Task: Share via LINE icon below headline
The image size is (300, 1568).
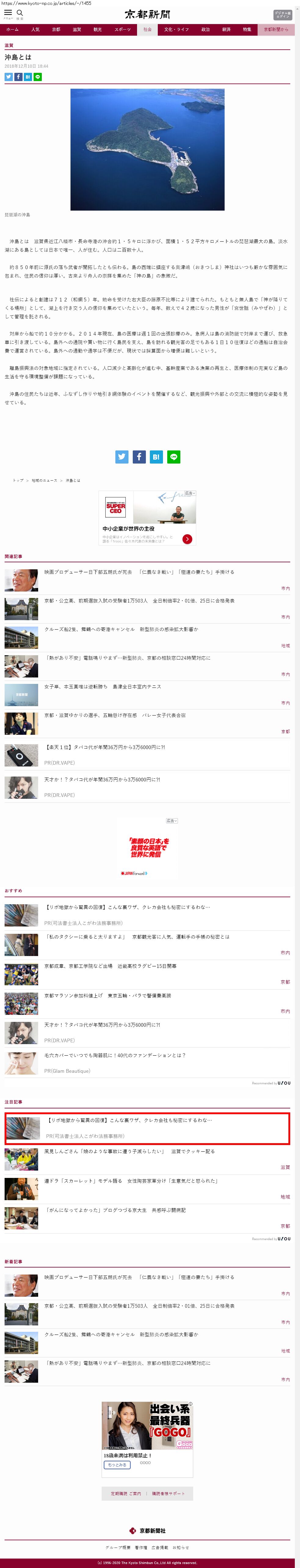Action: tap(37, 77)
